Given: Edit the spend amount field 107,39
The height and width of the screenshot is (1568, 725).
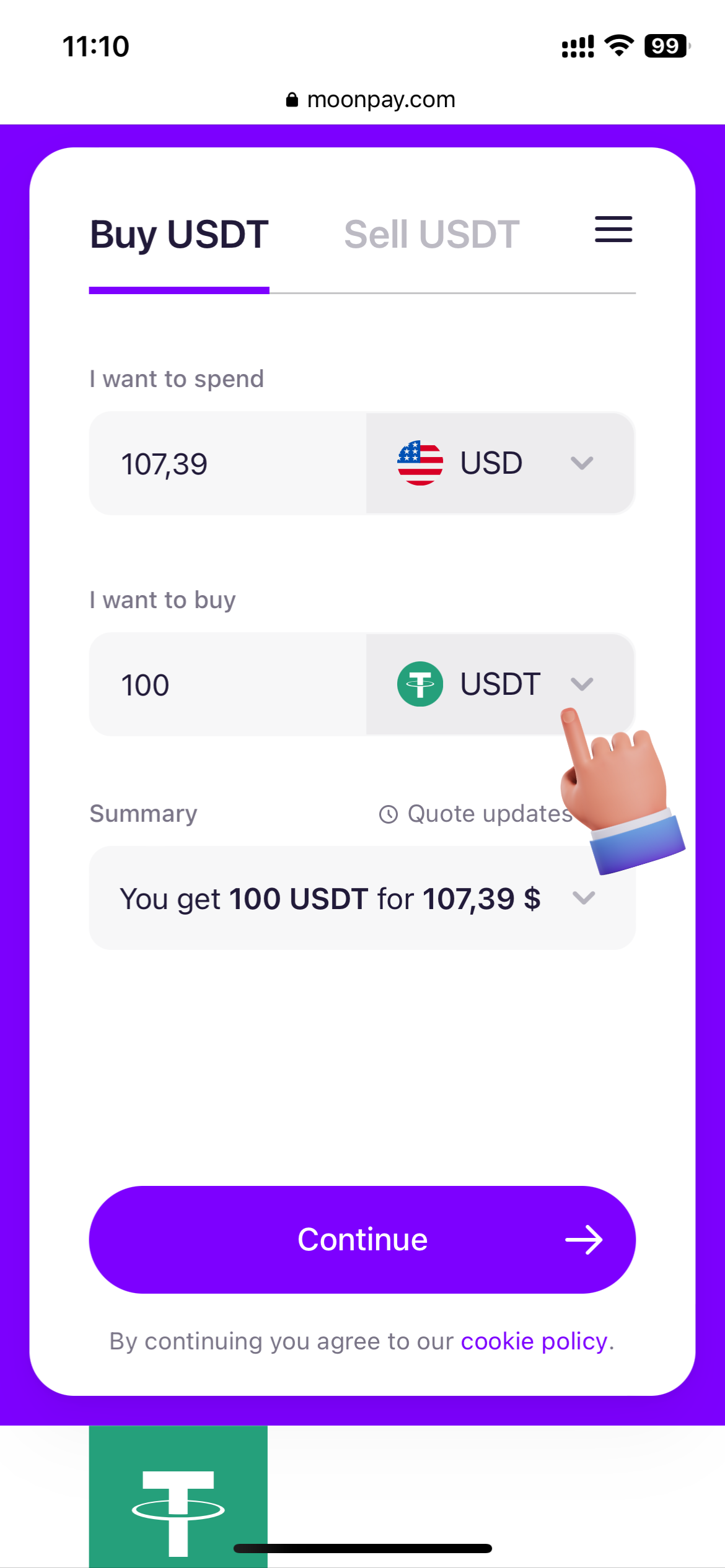Looking at the screenshot, I should click(227, 464).
